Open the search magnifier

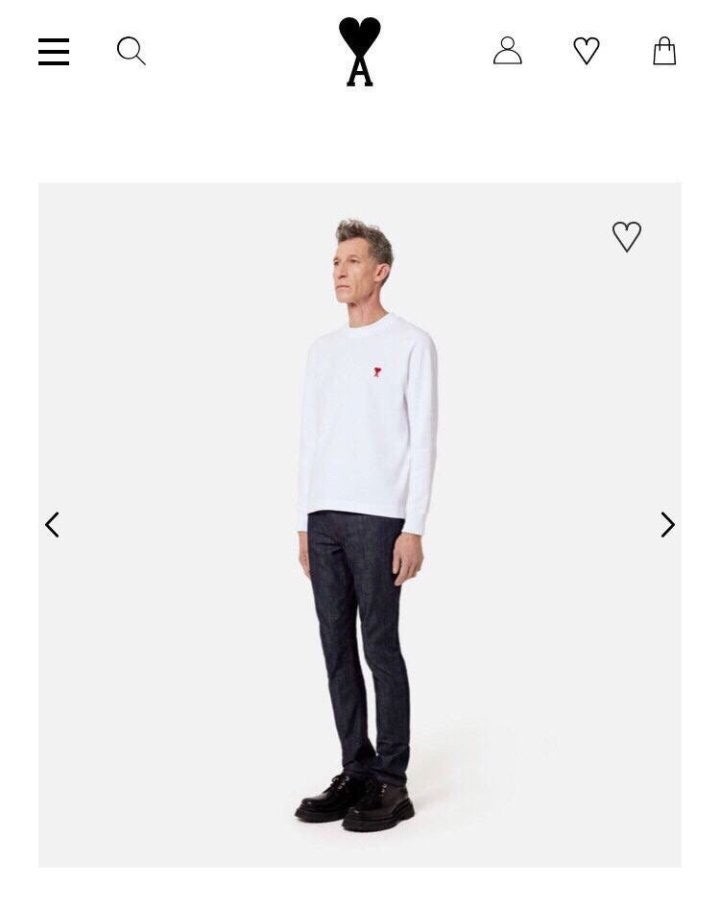pos(131,51)
